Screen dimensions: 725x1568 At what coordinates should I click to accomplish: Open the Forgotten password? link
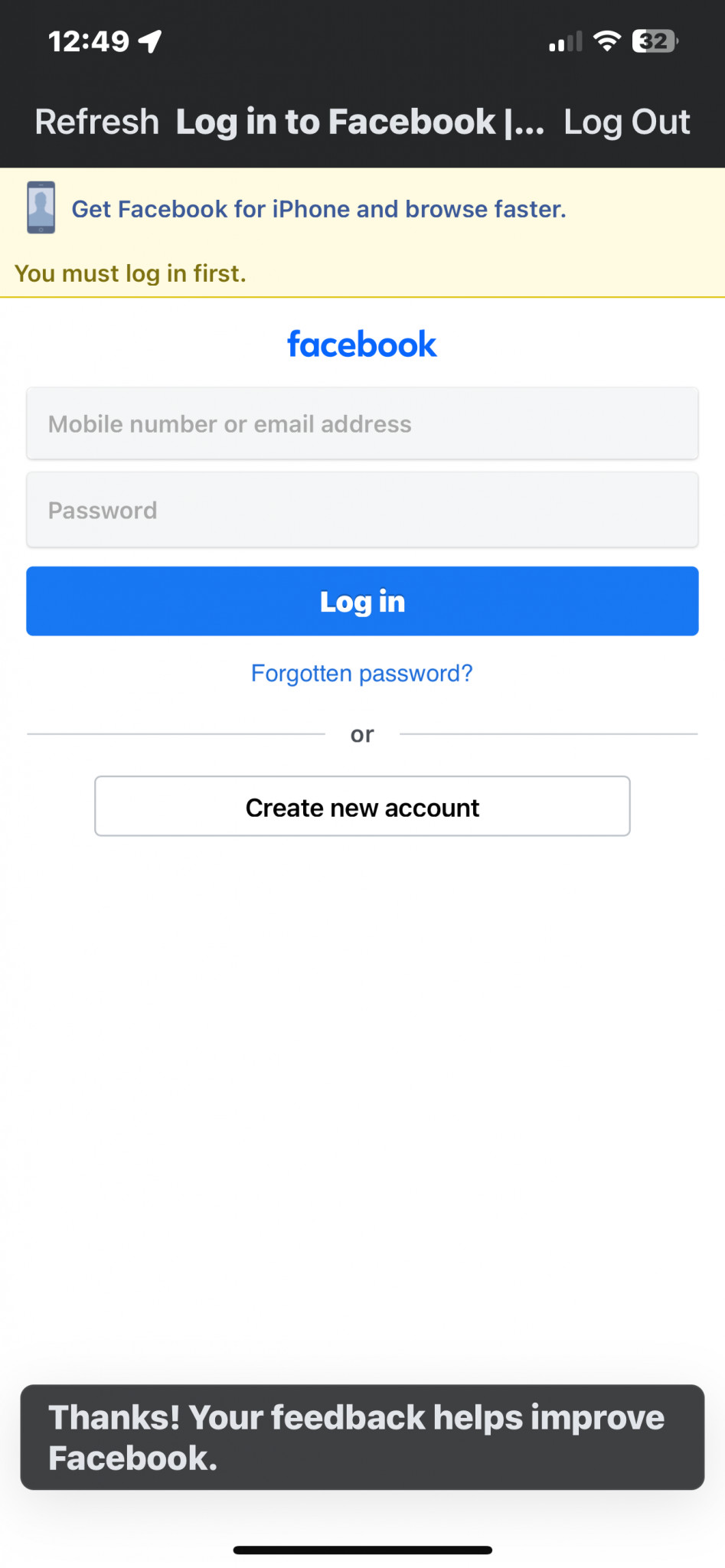362,673
